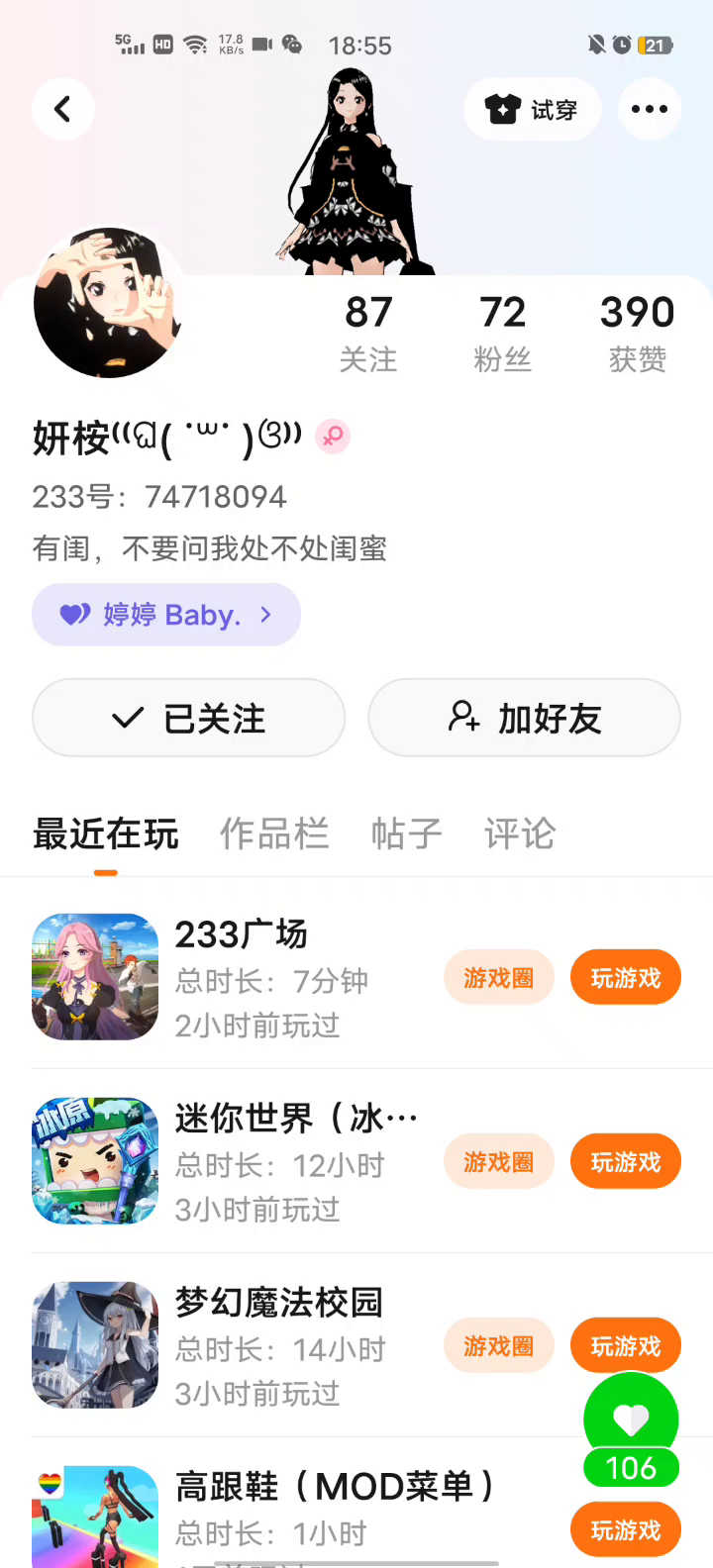
Task: Open 游戏圈 for 迷你世界
Action: pos(498,1162)
